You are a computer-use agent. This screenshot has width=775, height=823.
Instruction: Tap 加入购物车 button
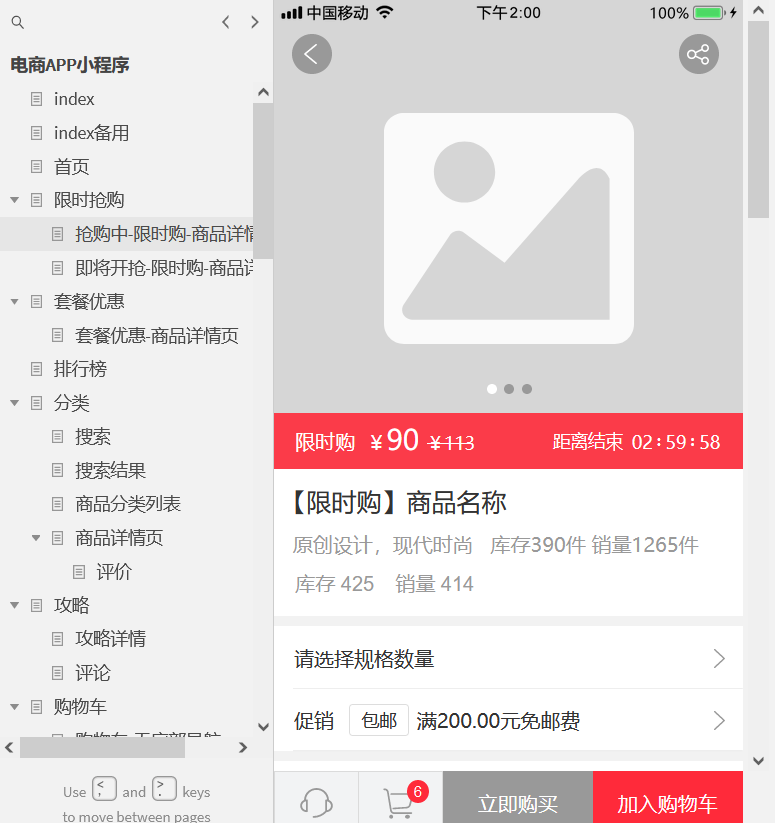click(667, 803)
